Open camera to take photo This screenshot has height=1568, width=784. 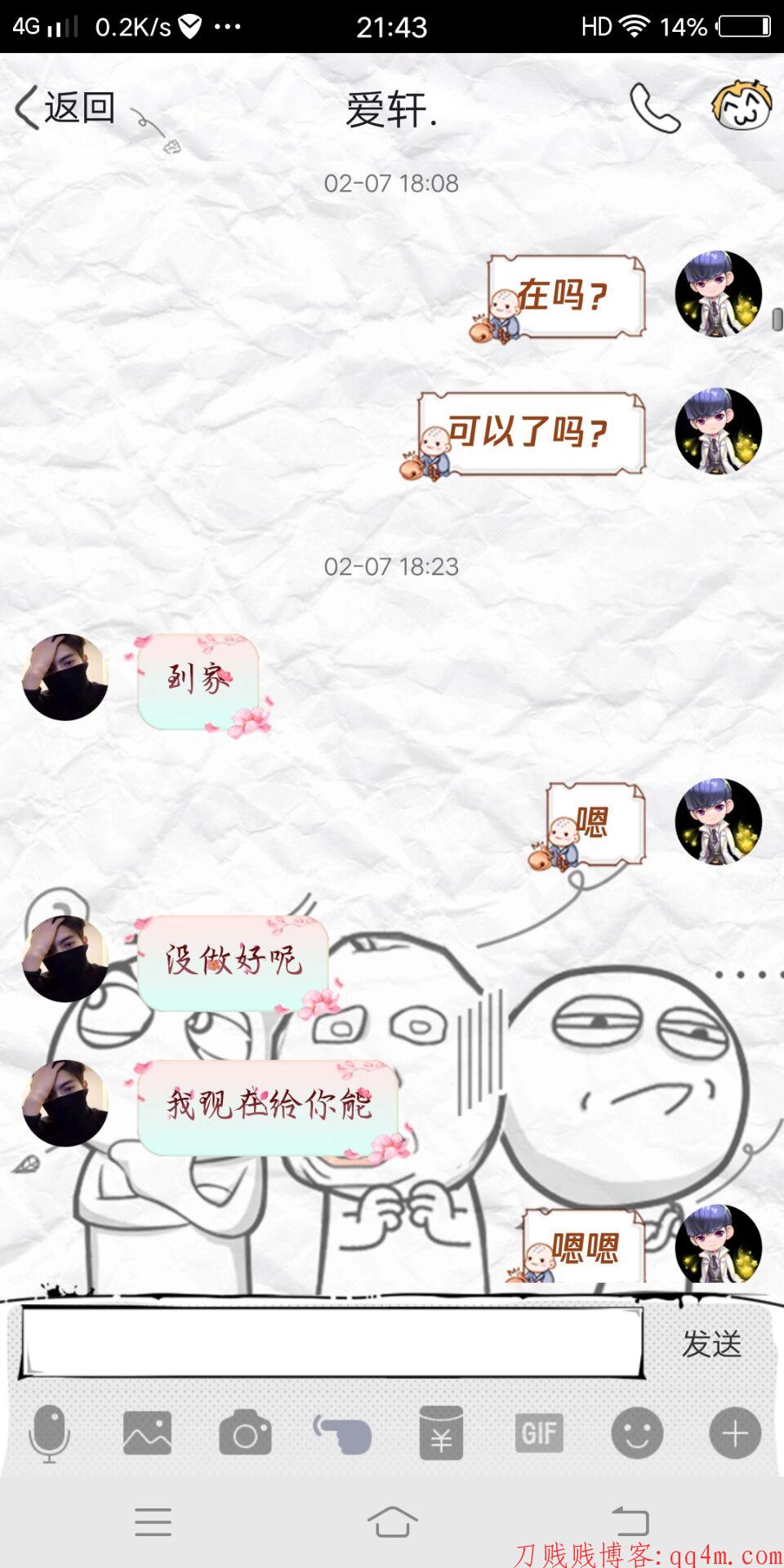point(245,1433)
